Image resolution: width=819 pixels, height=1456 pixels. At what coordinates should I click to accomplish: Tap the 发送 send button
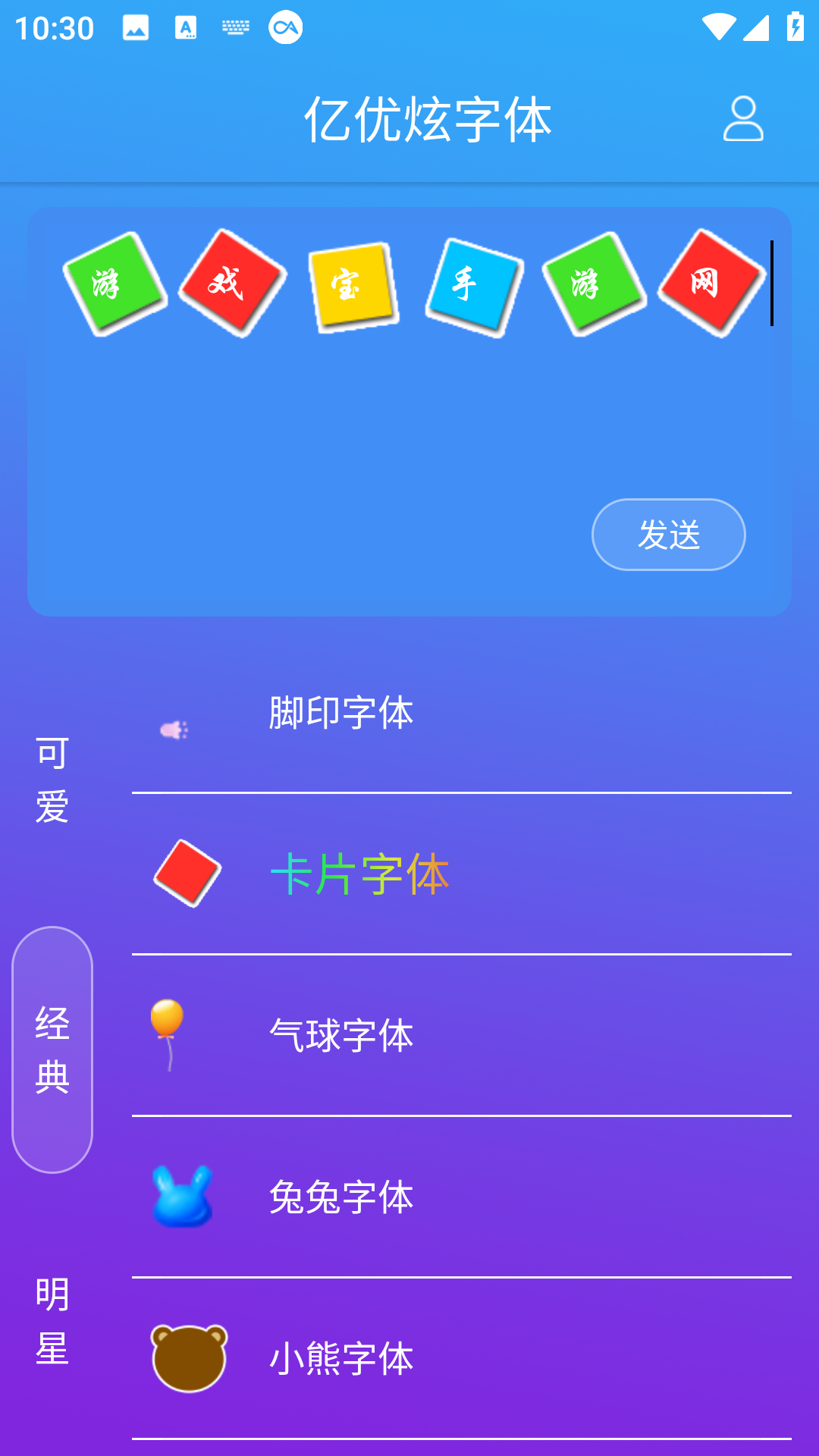(x=668, y=535)
